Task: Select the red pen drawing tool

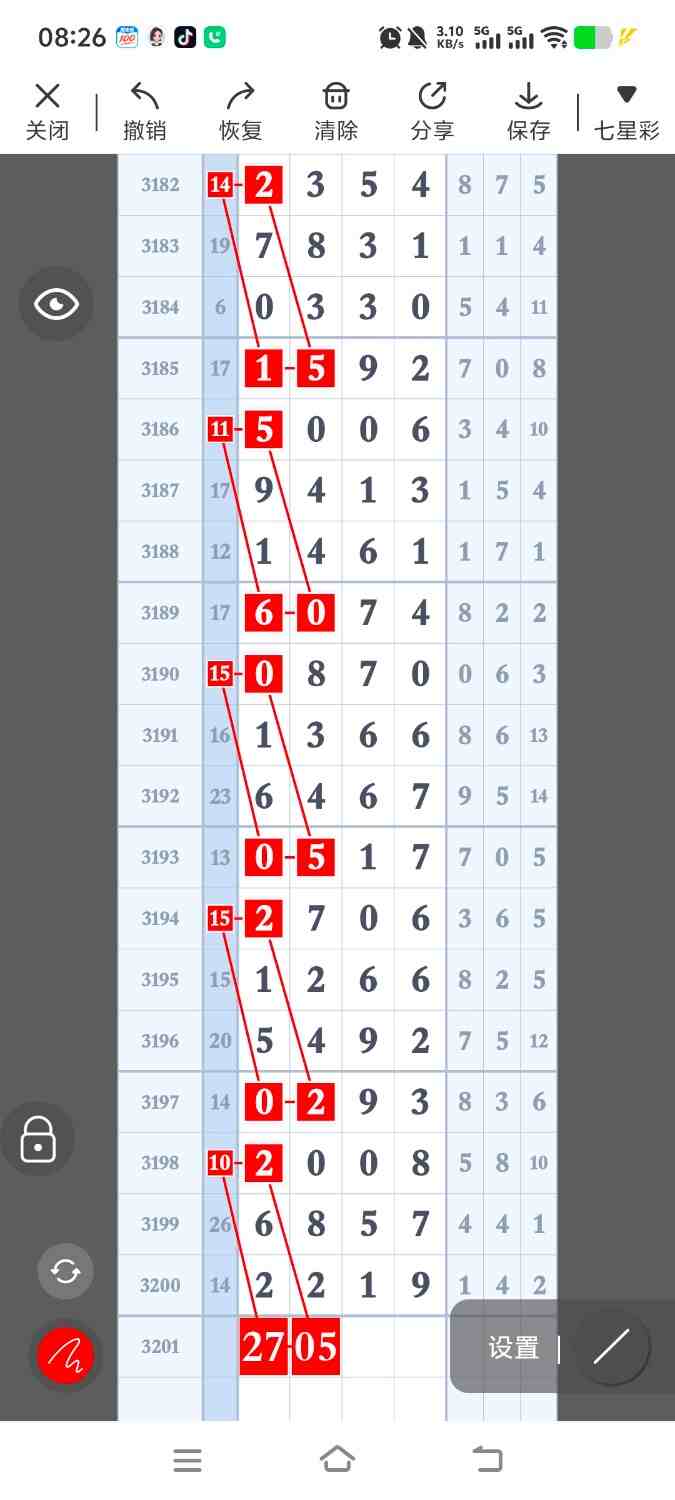Action: point(65,1355)
